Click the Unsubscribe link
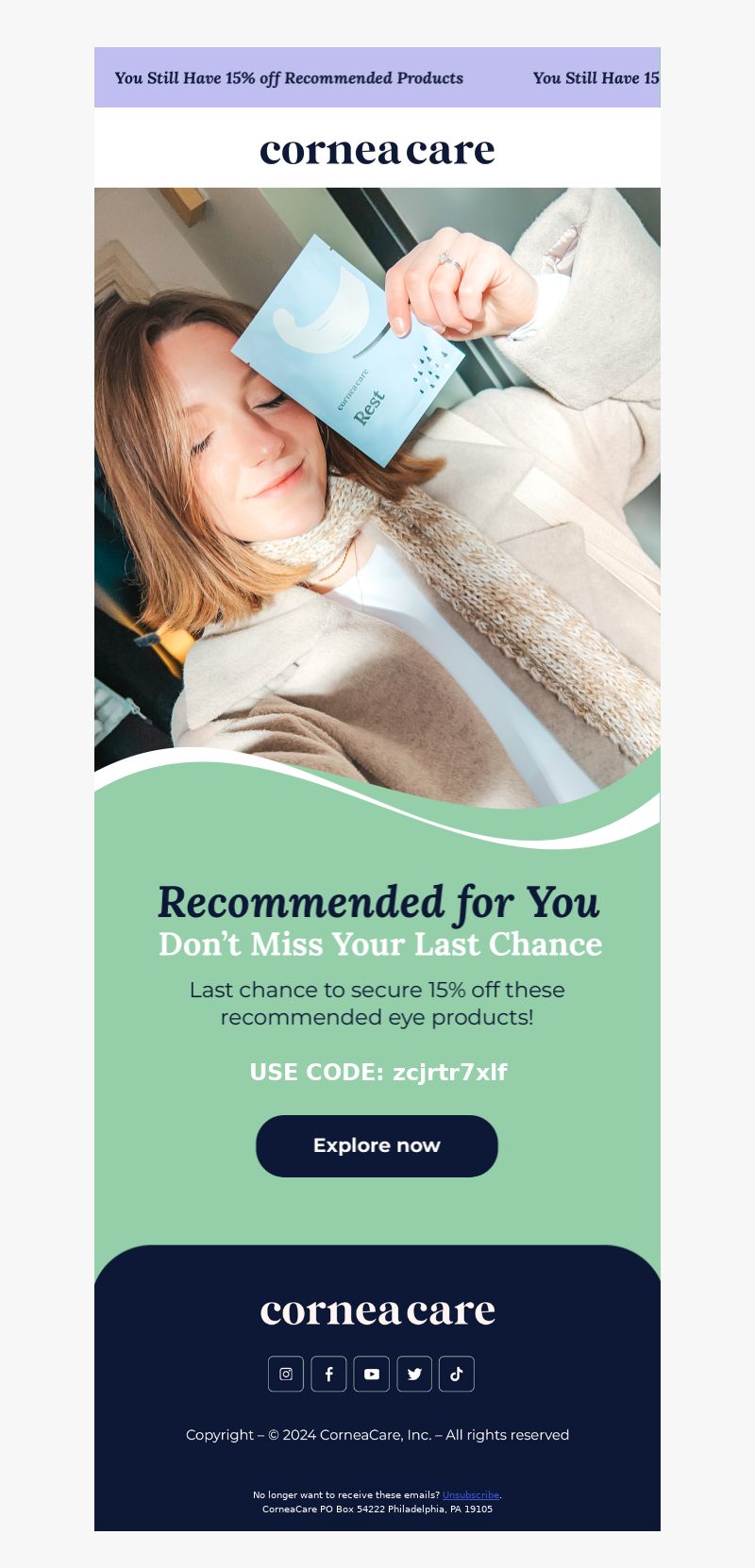This screenshot has width=755, height=1568. (470, 1494)
